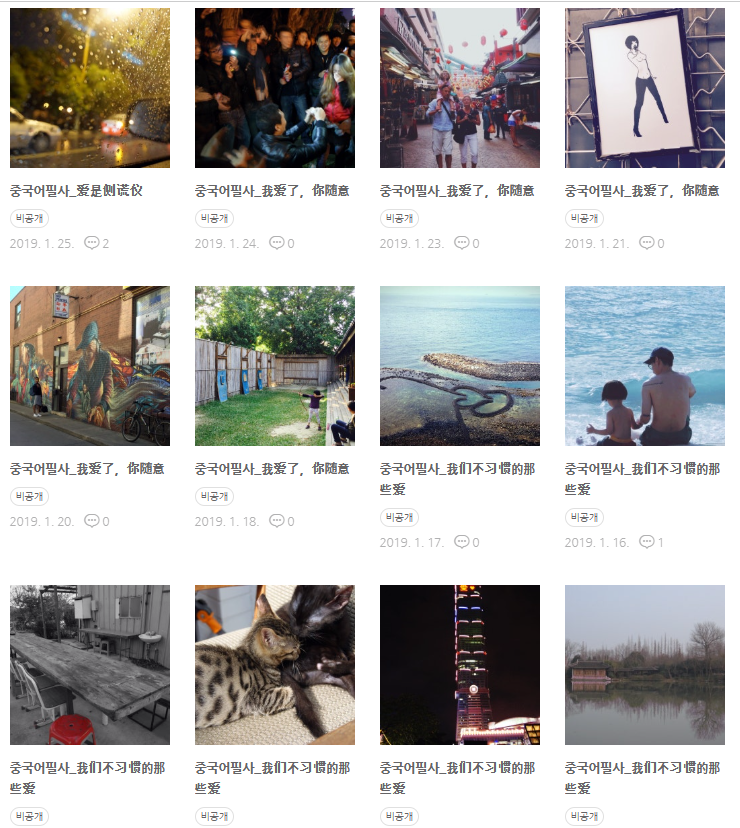
Task: View the beach post dated 2019. 1. 16.
Action: 644,366
